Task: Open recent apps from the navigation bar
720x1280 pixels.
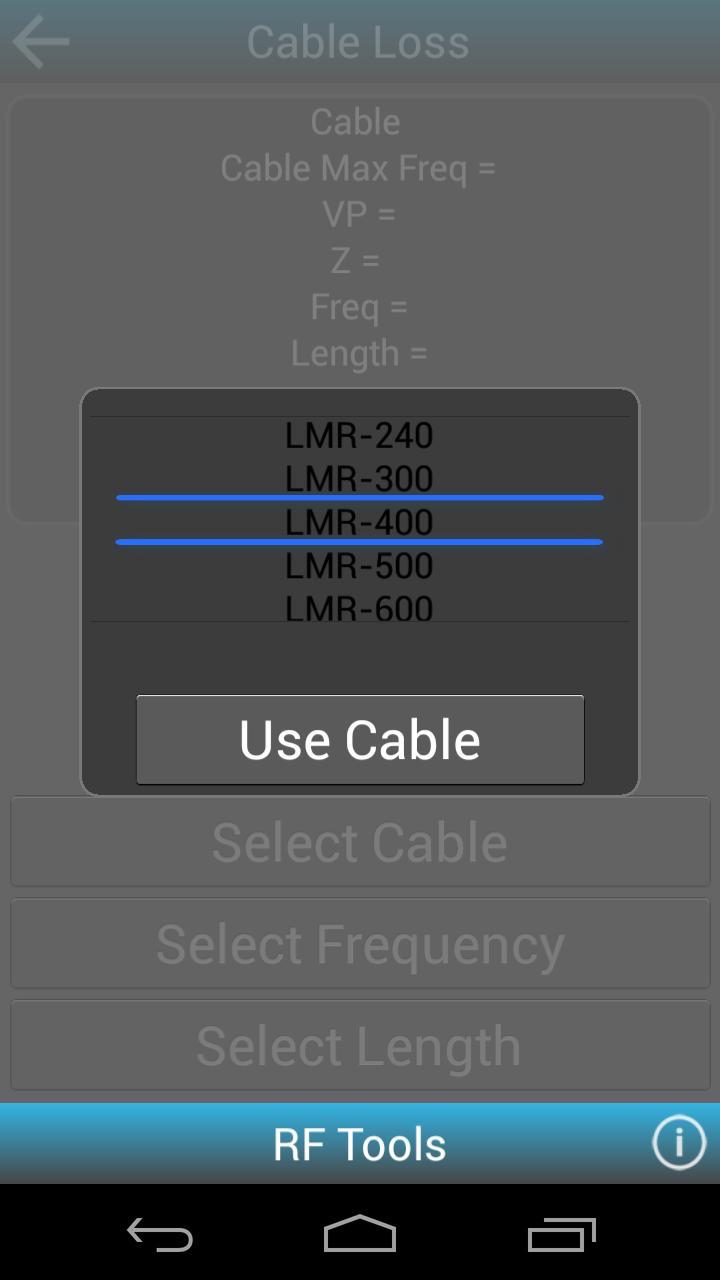Action: tap(561, 1236)
